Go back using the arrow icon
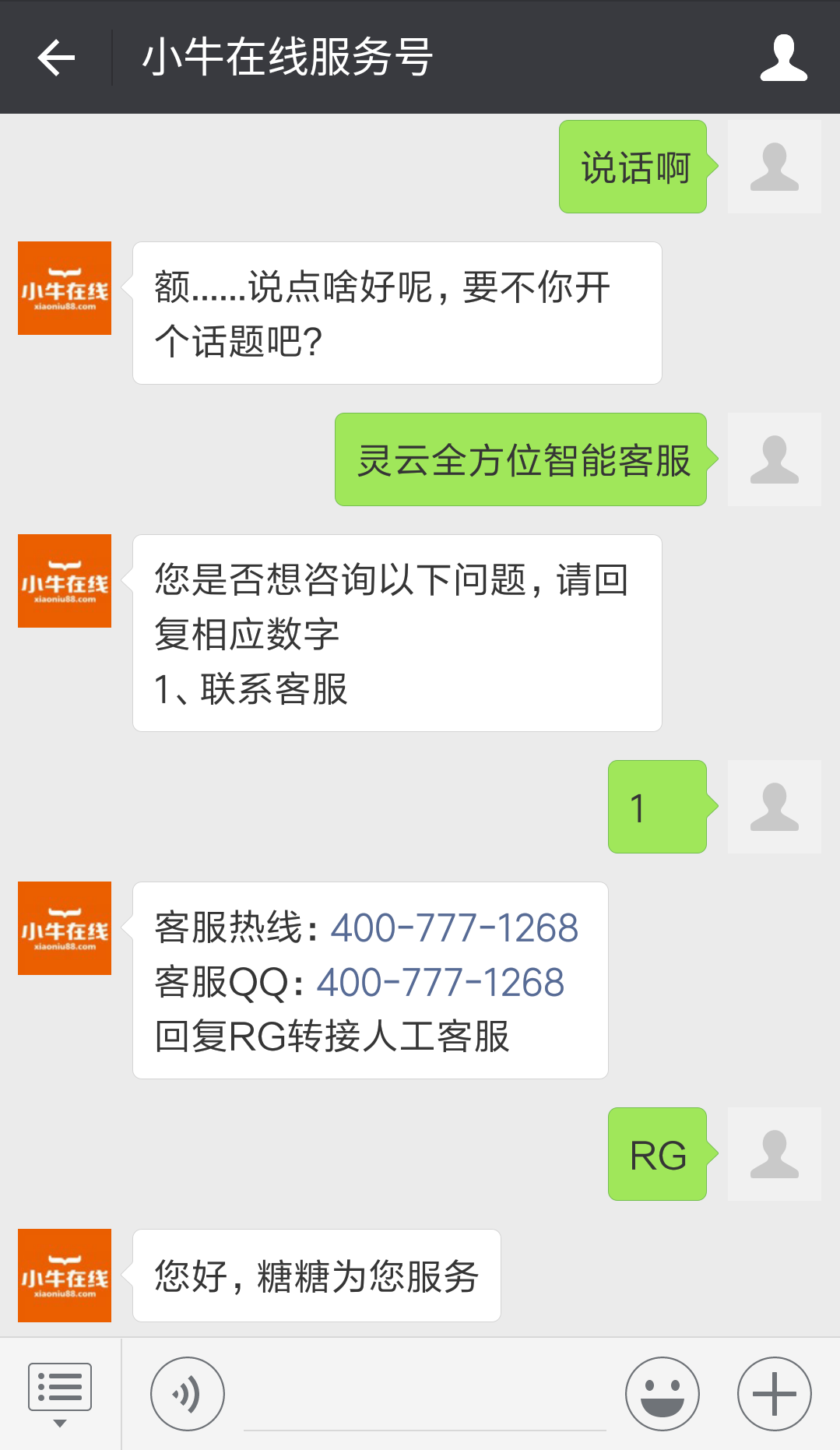Image resolution: width=840 pixels, height=1450 pixels. click(56, 58)
